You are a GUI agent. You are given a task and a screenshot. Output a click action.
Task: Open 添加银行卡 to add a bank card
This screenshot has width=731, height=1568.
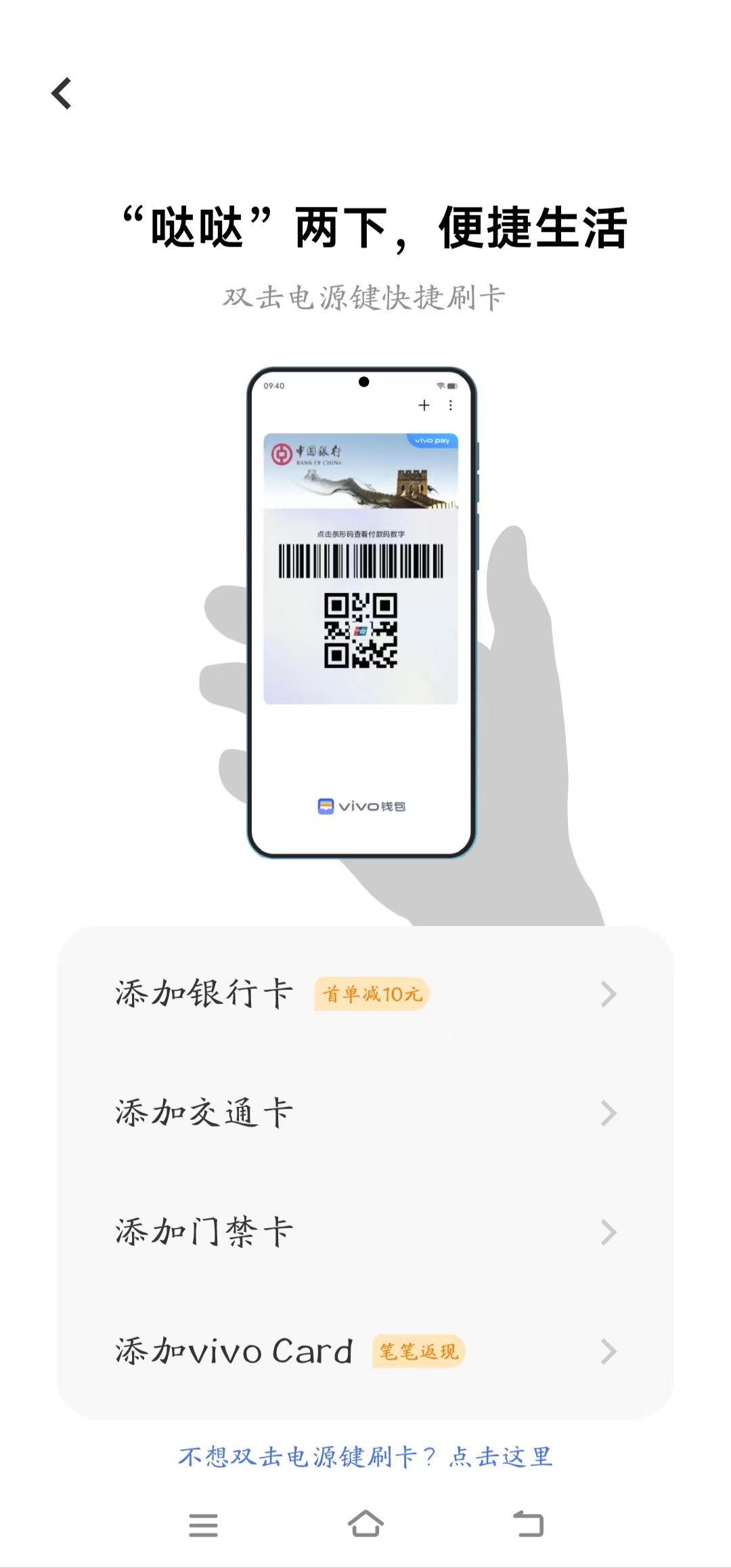pos(365,994)
